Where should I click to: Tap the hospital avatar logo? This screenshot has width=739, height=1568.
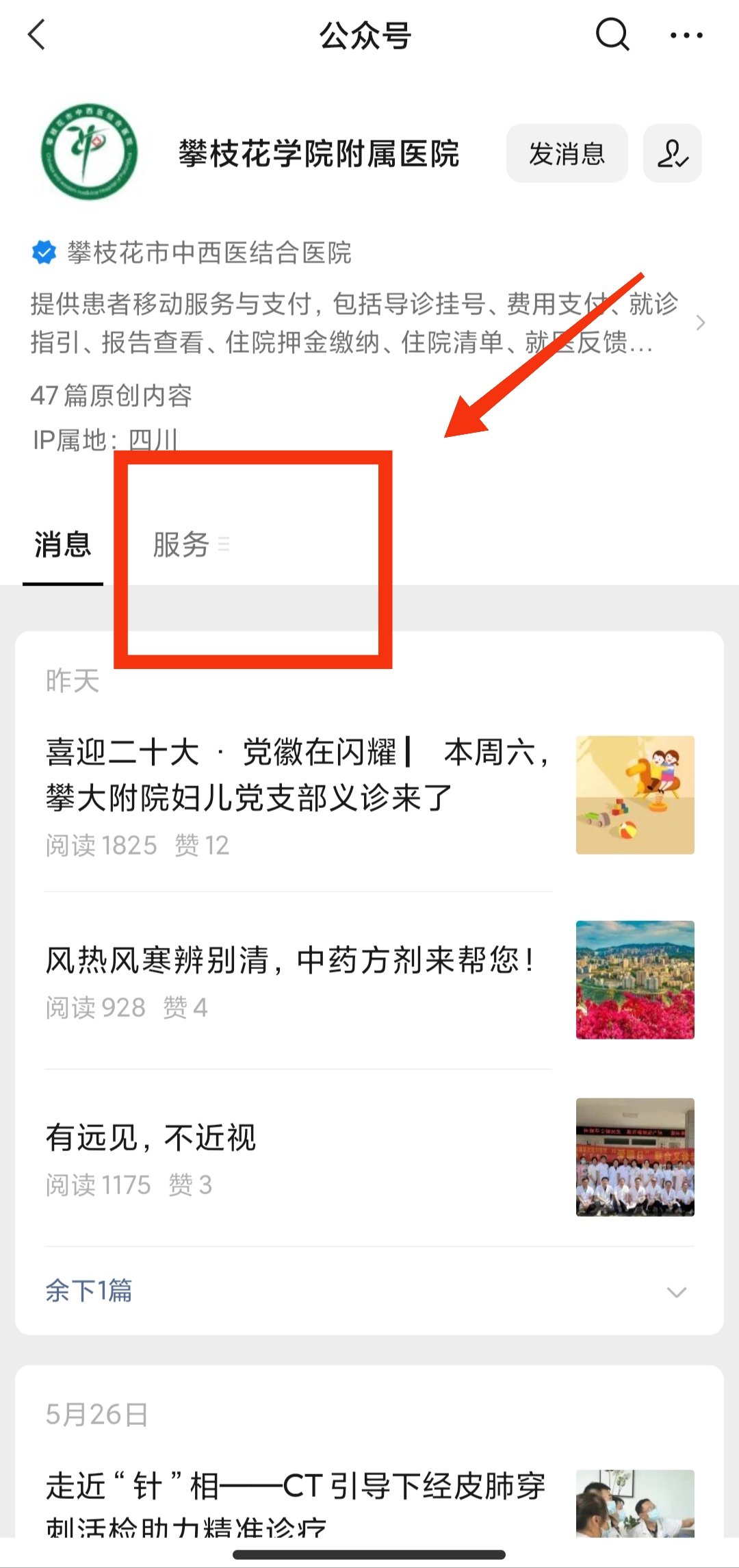click(x=89, y=152)
